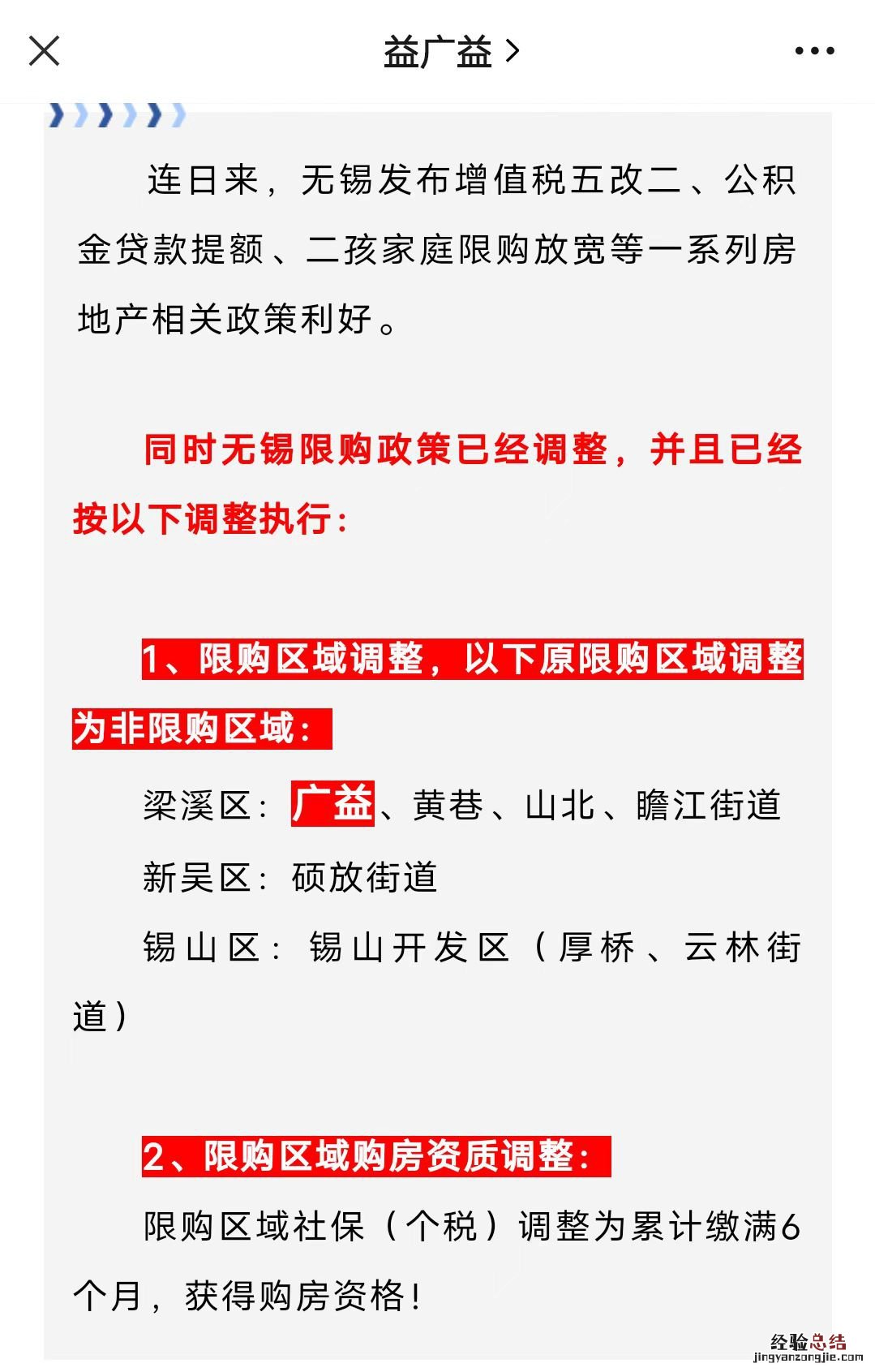This screenshot has height=1372, width=875.
Task: Open the three-dot more options menu
Action: point(815,50)
